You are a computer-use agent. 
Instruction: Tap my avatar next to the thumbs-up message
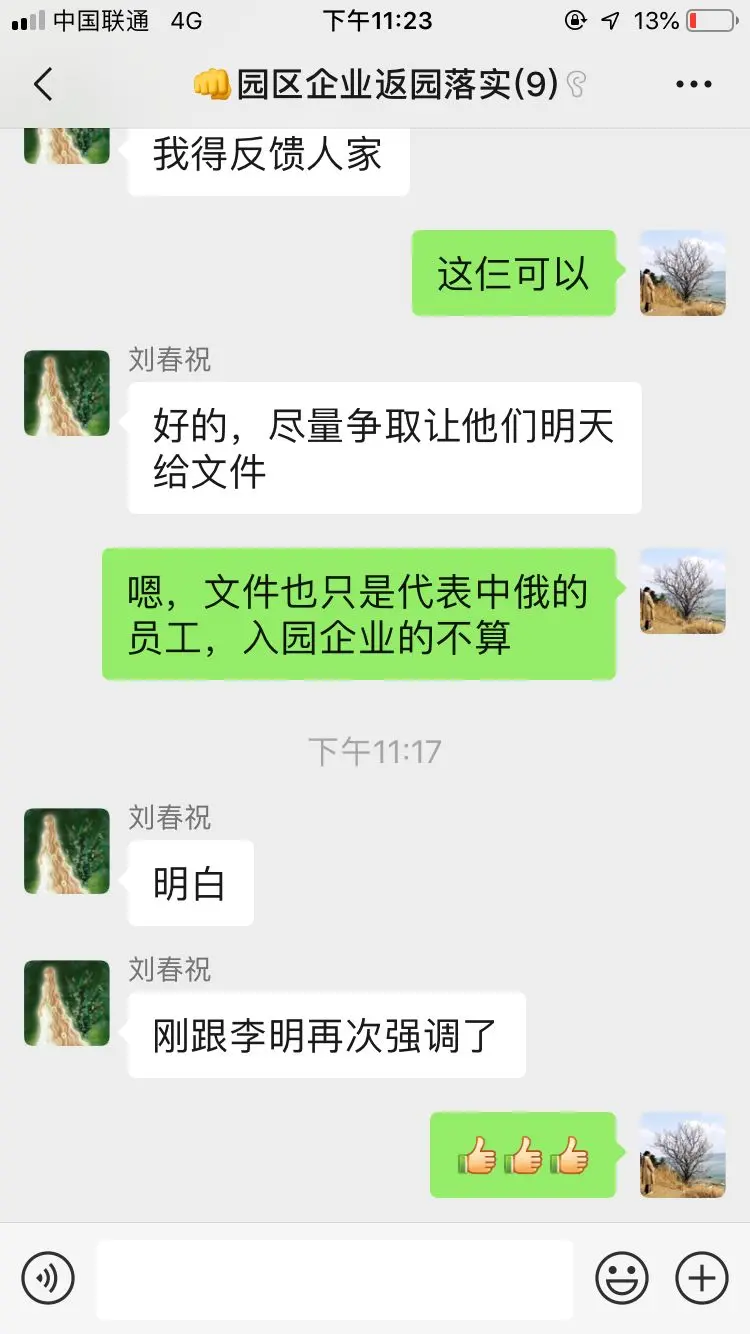[683, 1155]
